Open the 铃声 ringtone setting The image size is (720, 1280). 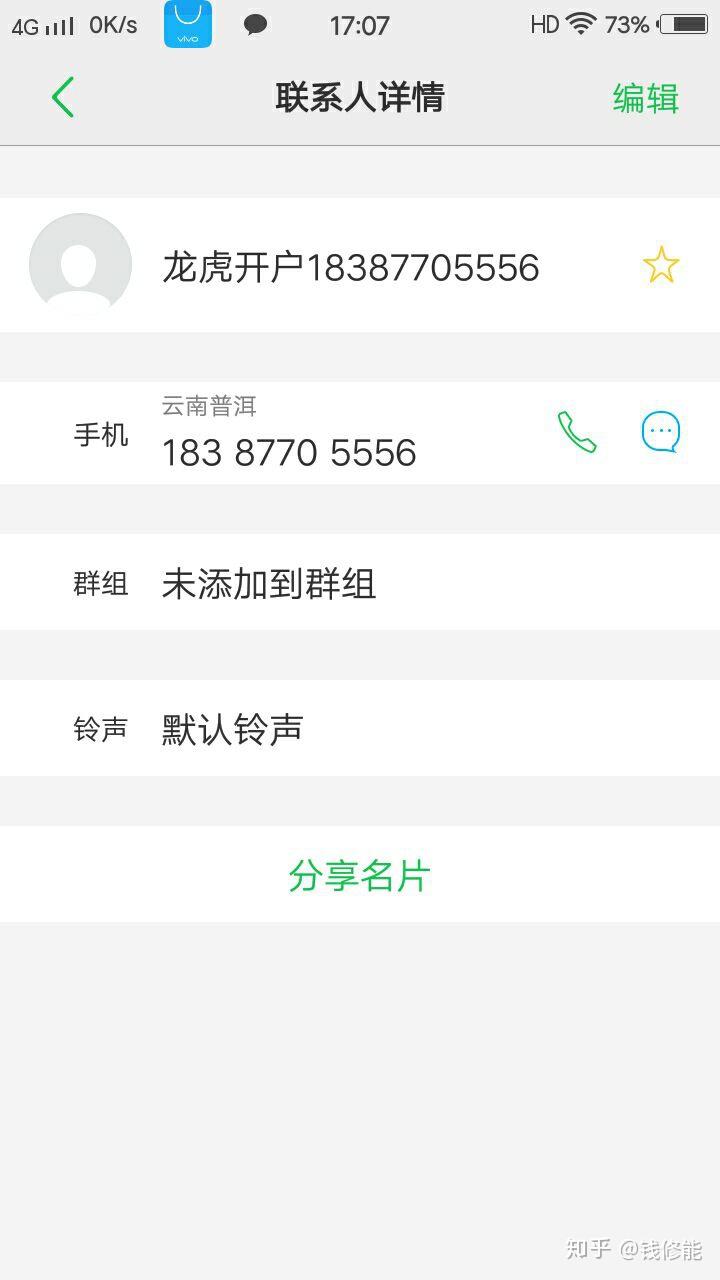point(360,728)
